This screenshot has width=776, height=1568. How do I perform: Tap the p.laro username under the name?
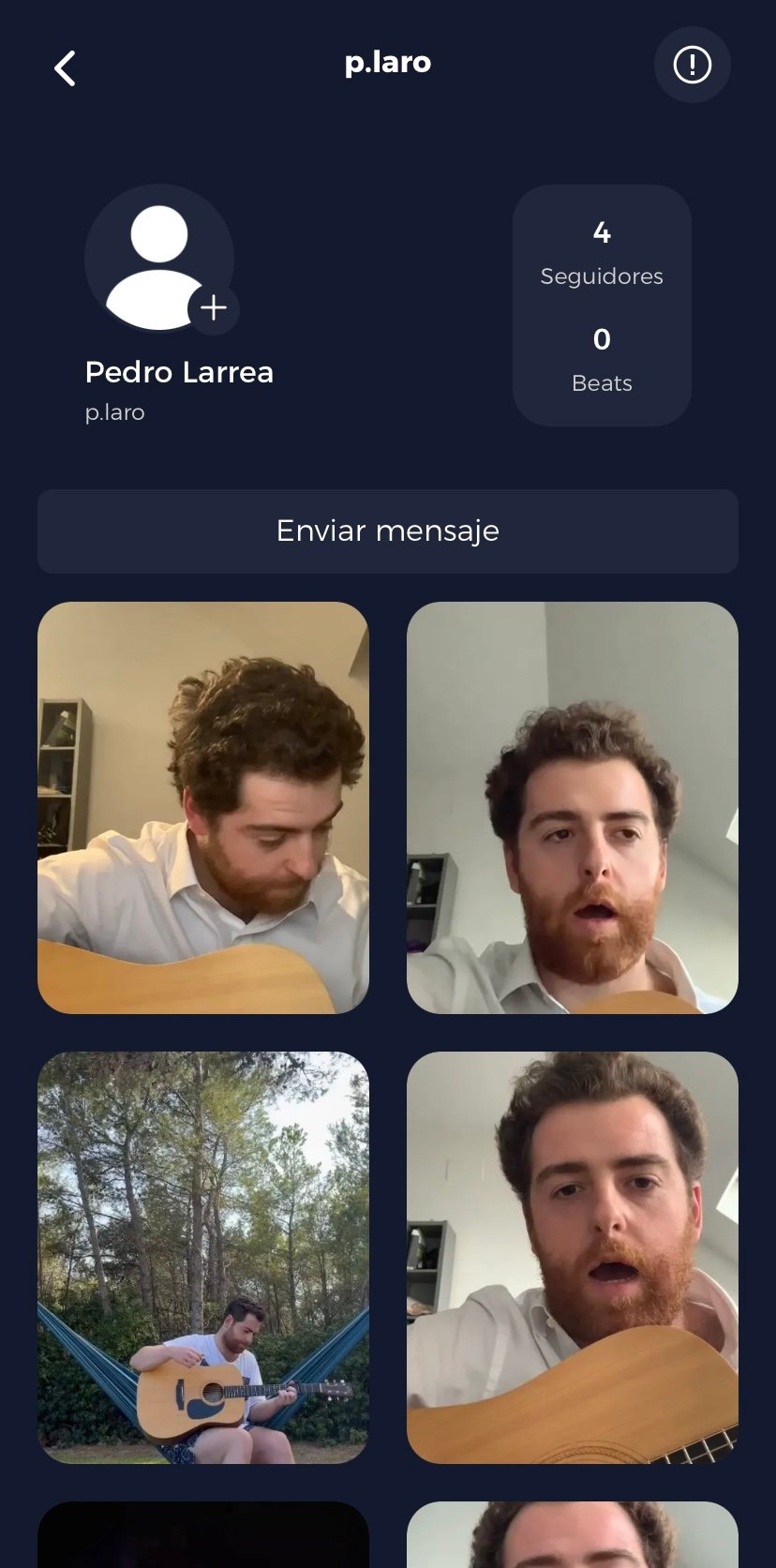point(115,411)
